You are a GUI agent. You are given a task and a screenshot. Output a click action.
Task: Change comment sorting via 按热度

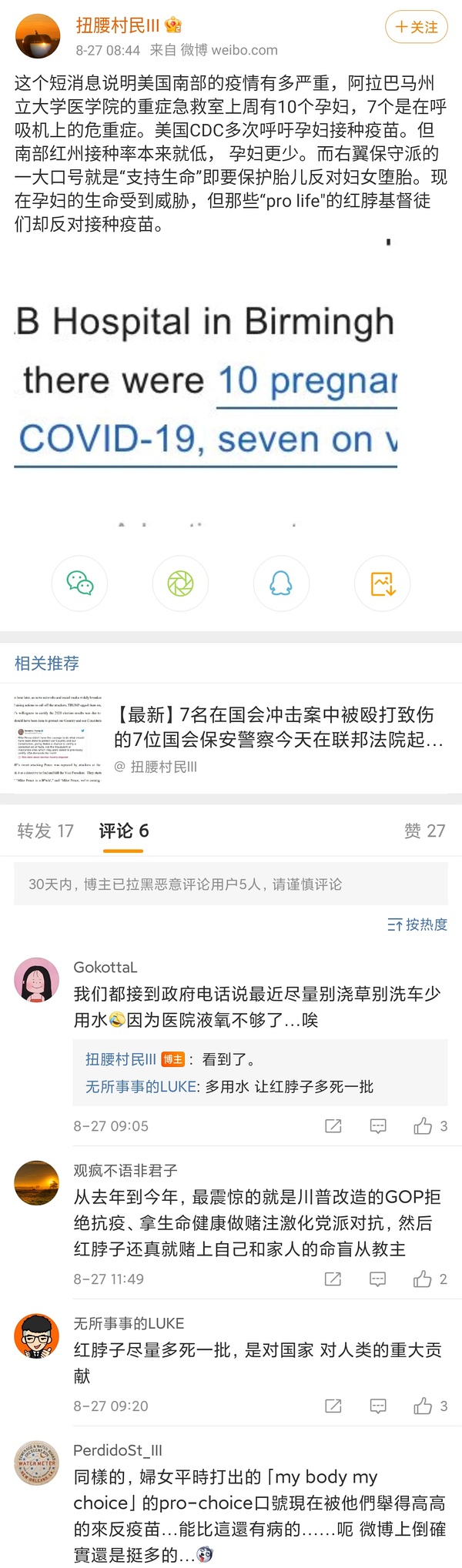click(x=417, y=924)
